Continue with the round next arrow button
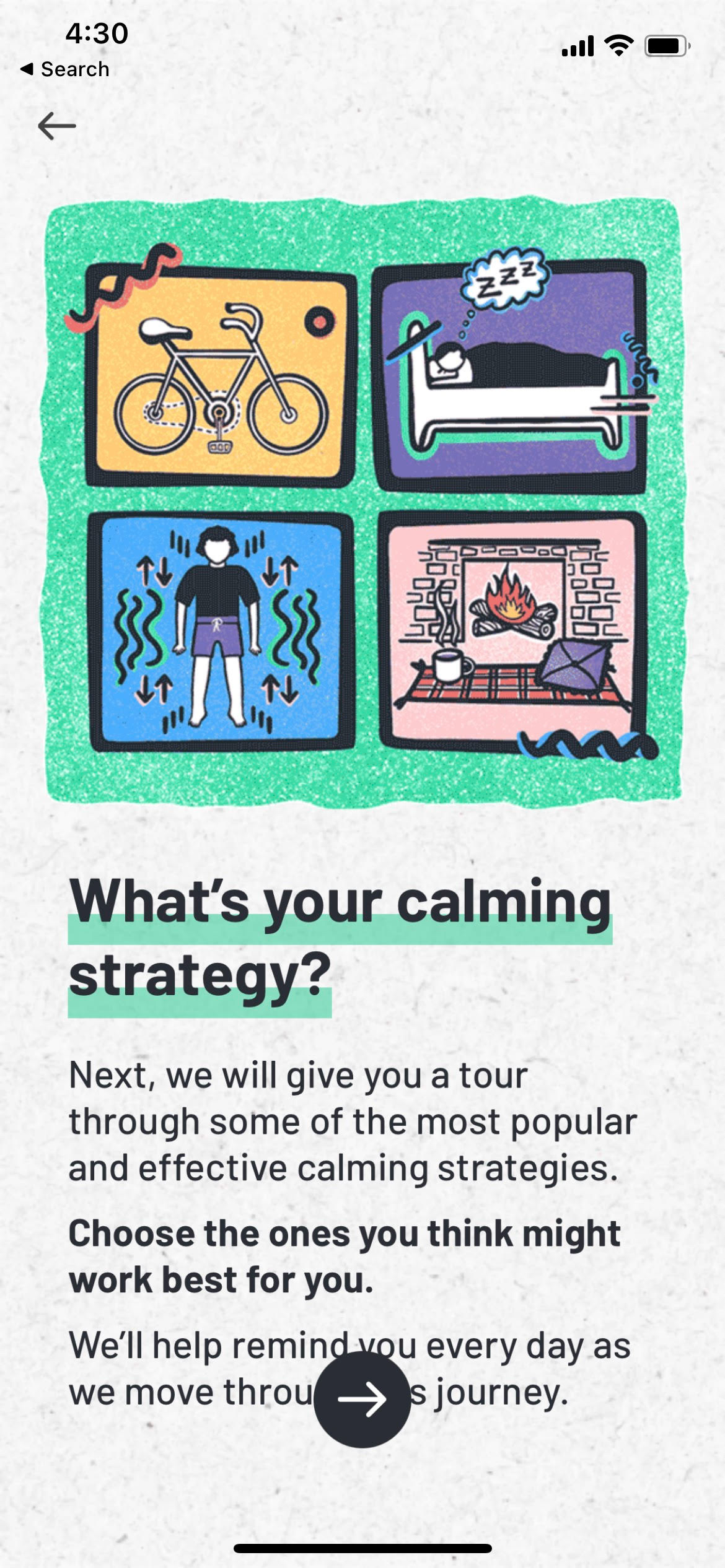725x1568 pixels. [362, 1399]
